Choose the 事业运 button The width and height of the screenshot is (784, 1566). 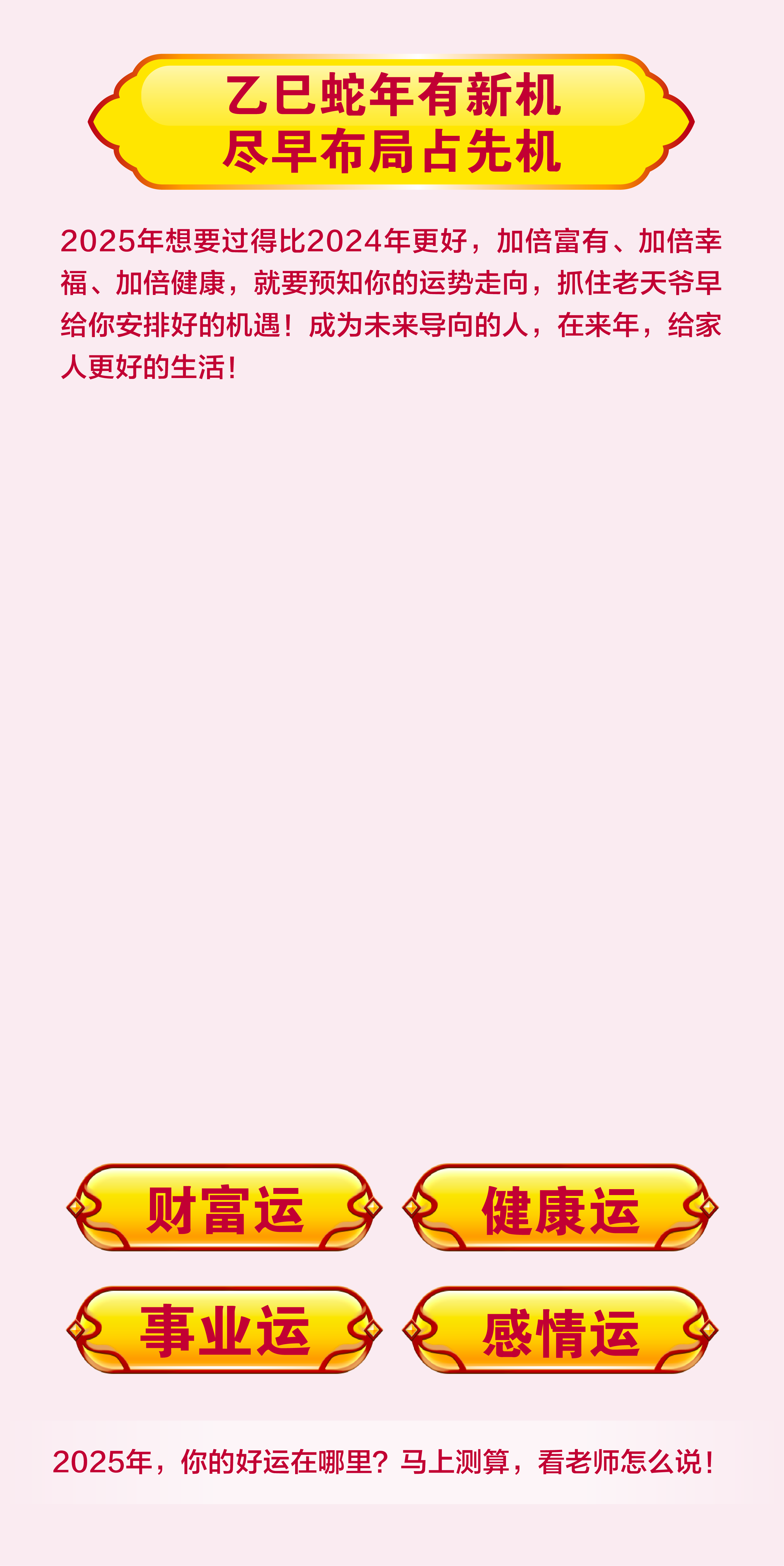tap(224, 1331)
